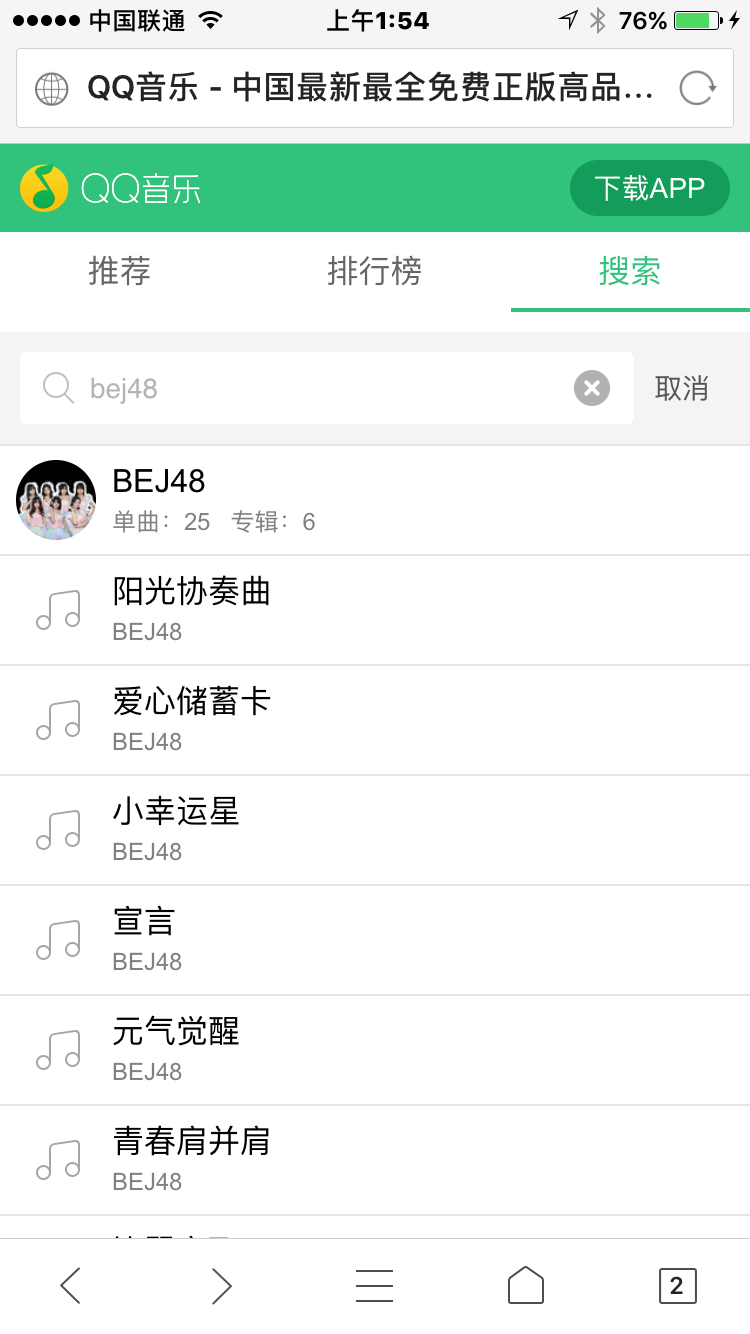Switch to the 推荐 tab

[120, 271]
